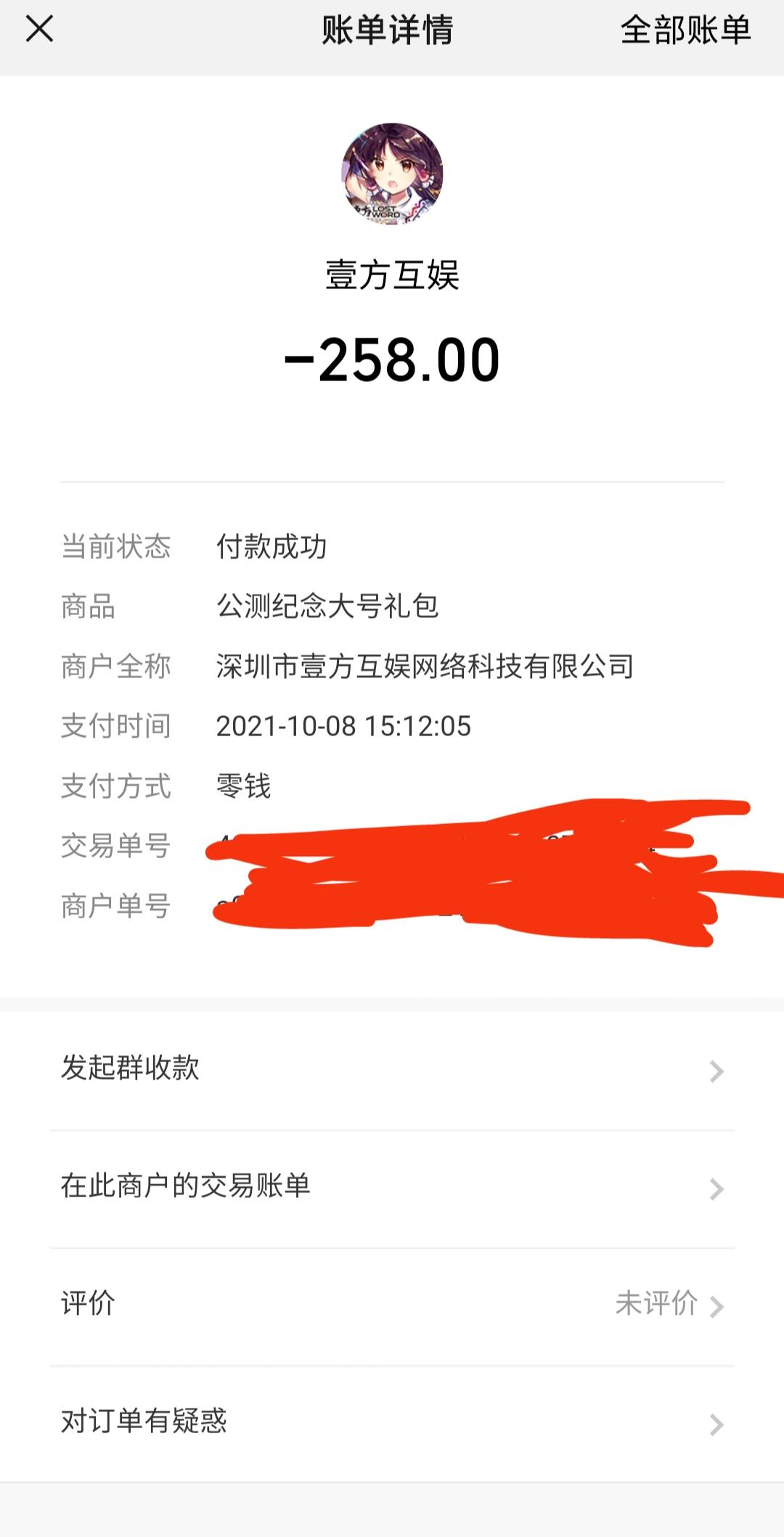Tap the payment amount -258.00
This screenshot has width=784, height=1537.
pos(392,357)
